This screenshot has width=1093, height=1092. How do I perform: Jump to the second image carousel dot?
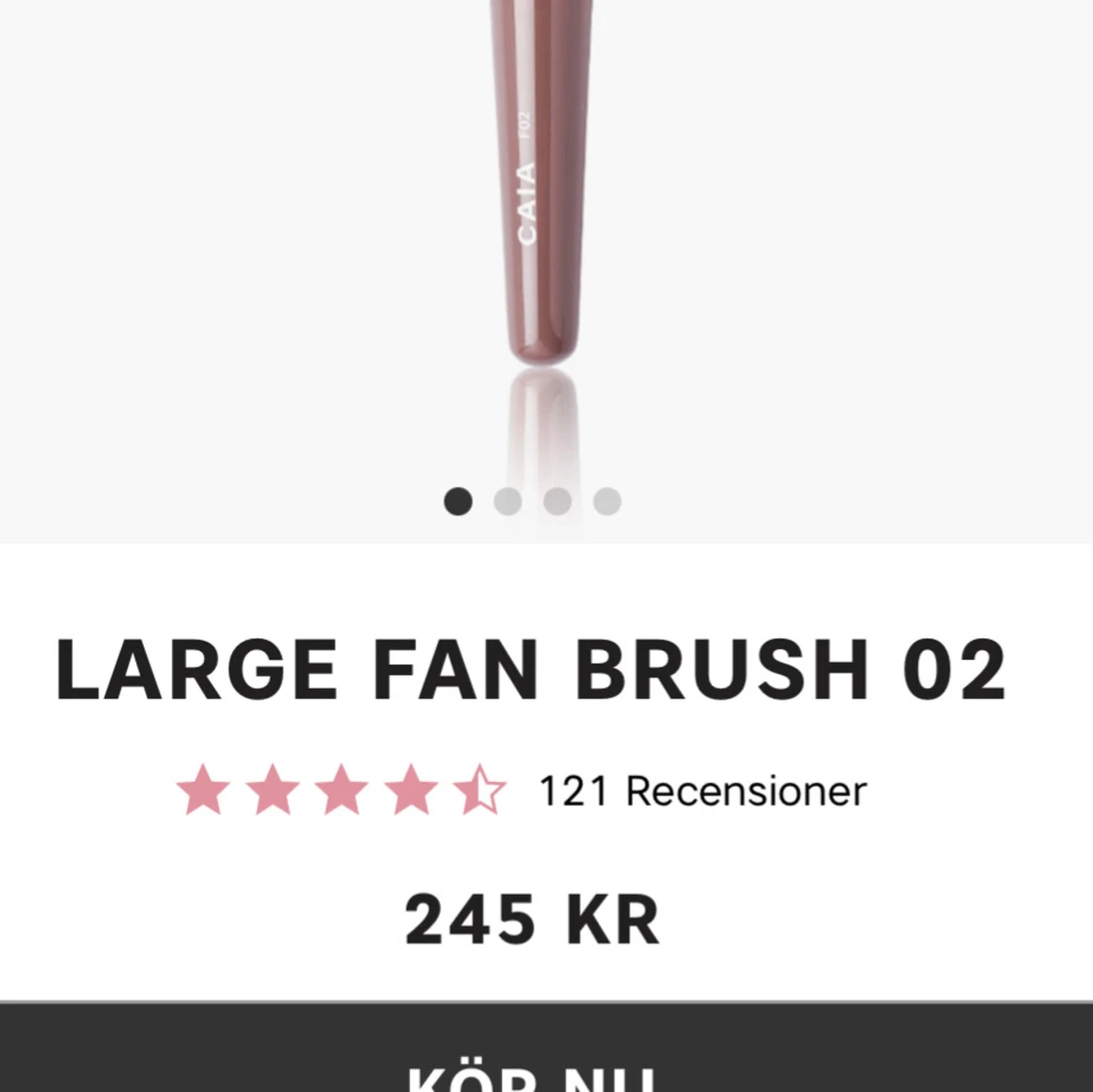click(x=507, y=501)
